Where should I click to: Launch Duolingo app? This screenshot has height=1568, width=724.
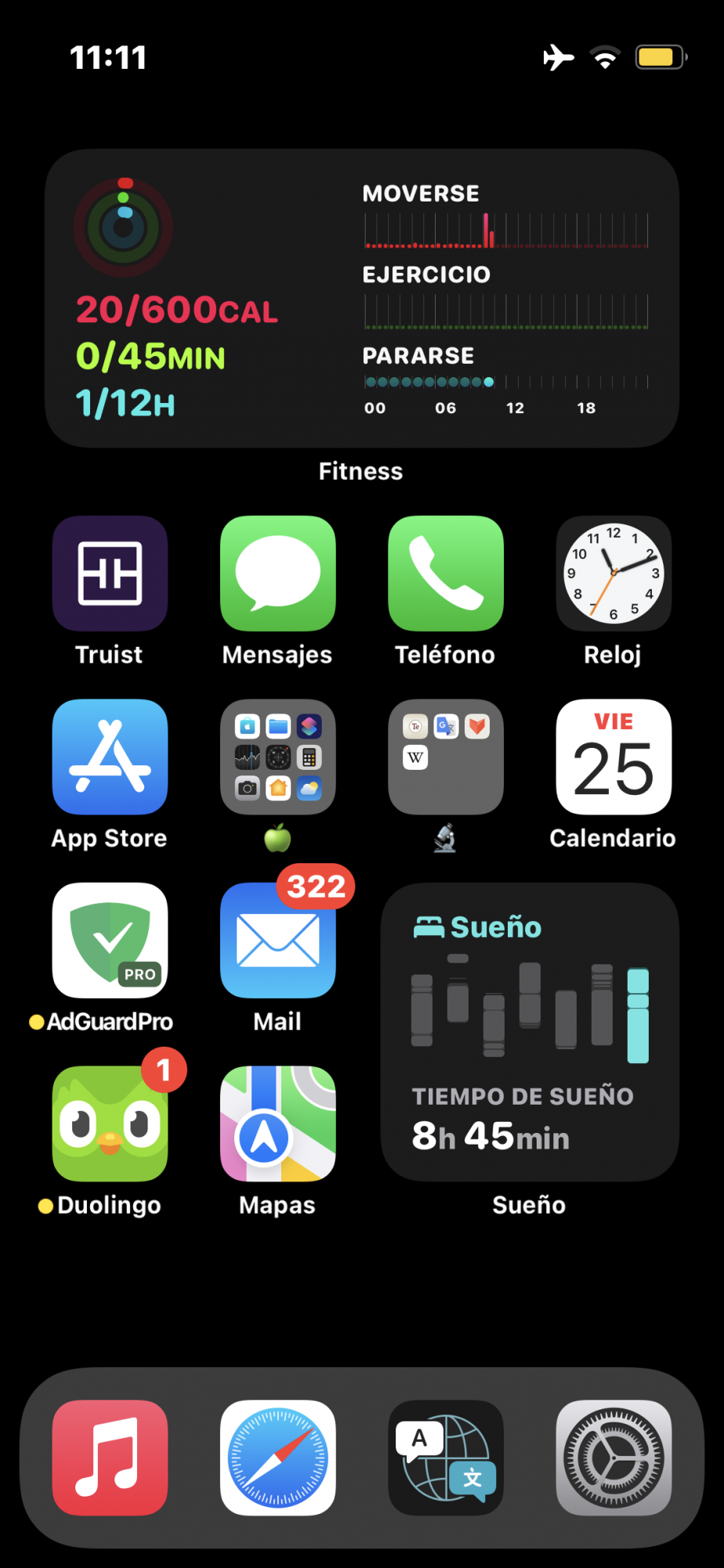[110, 1124]
